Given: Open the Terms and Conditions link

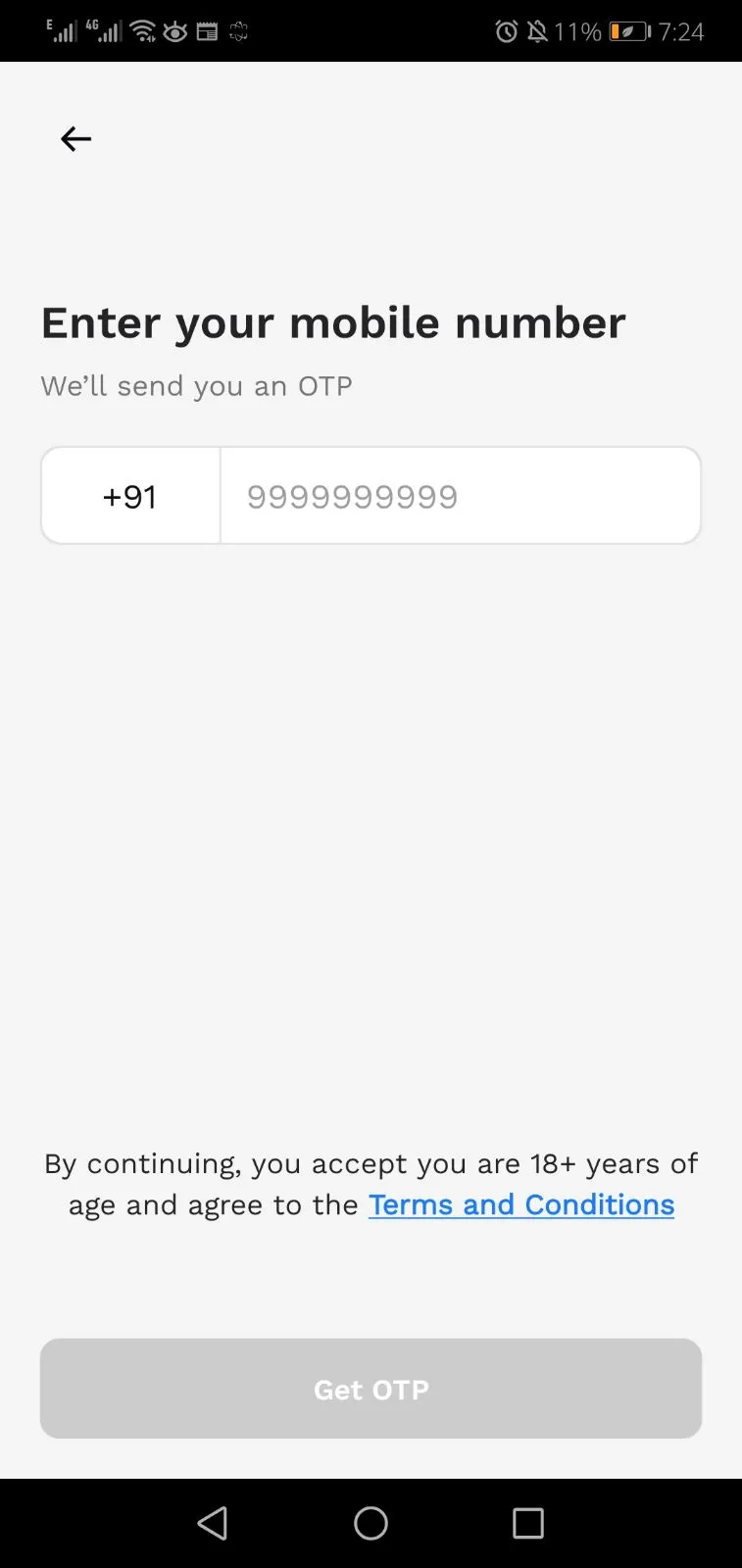Looking at the screenshot, I should (520, 1204).
